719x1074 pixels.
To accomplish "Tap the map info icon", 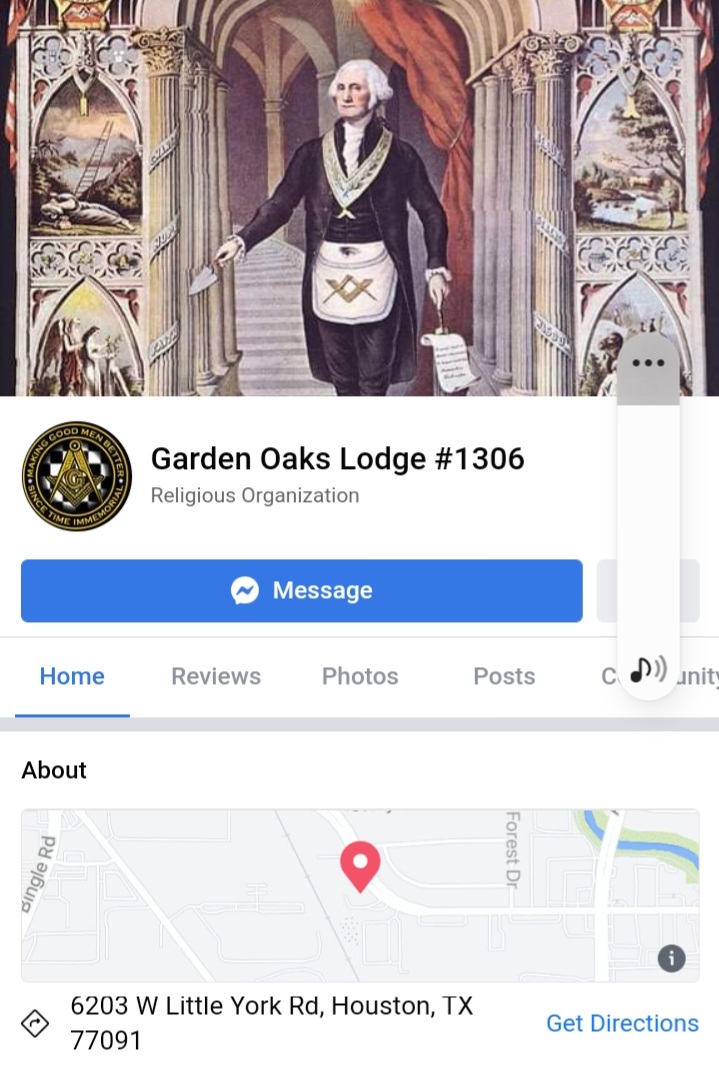I will [671, 958].
